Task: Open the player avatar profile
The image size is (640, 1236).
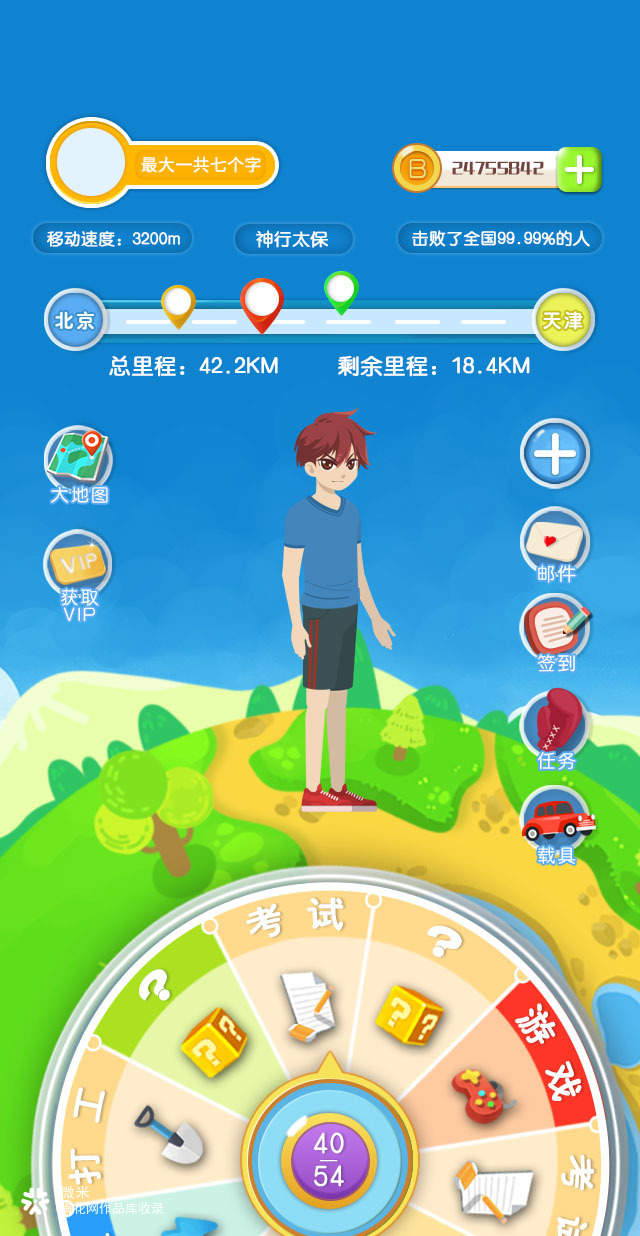Action: click(x=91, y=163)
